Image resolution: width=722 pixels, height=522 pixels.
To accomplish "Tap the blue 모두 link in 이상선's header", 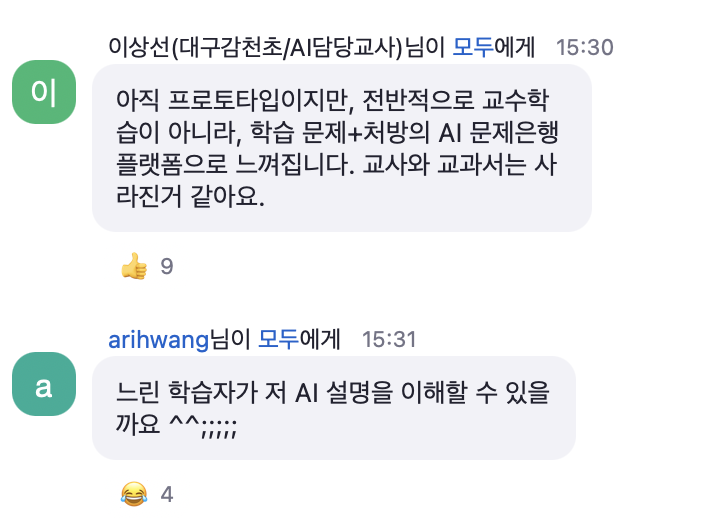I will pyautogui.click(x=472, y=46).
